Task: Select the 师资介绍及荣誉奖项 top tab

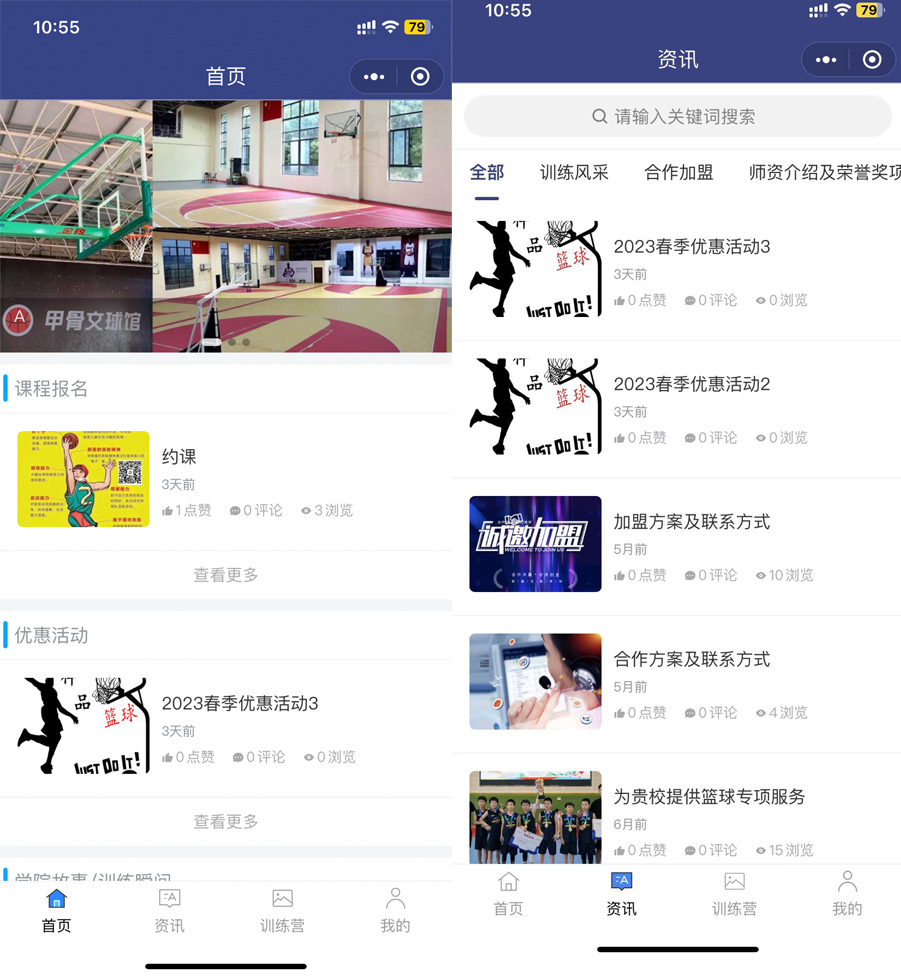Action: point(823,172)
